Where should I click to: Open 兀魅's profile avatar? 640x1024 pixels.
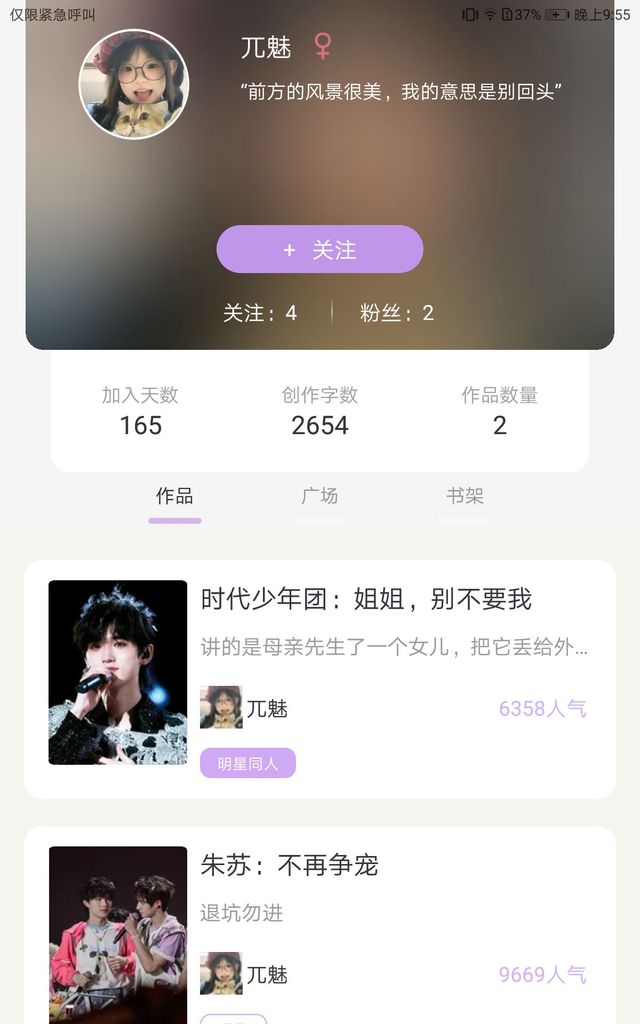[134, 84]
